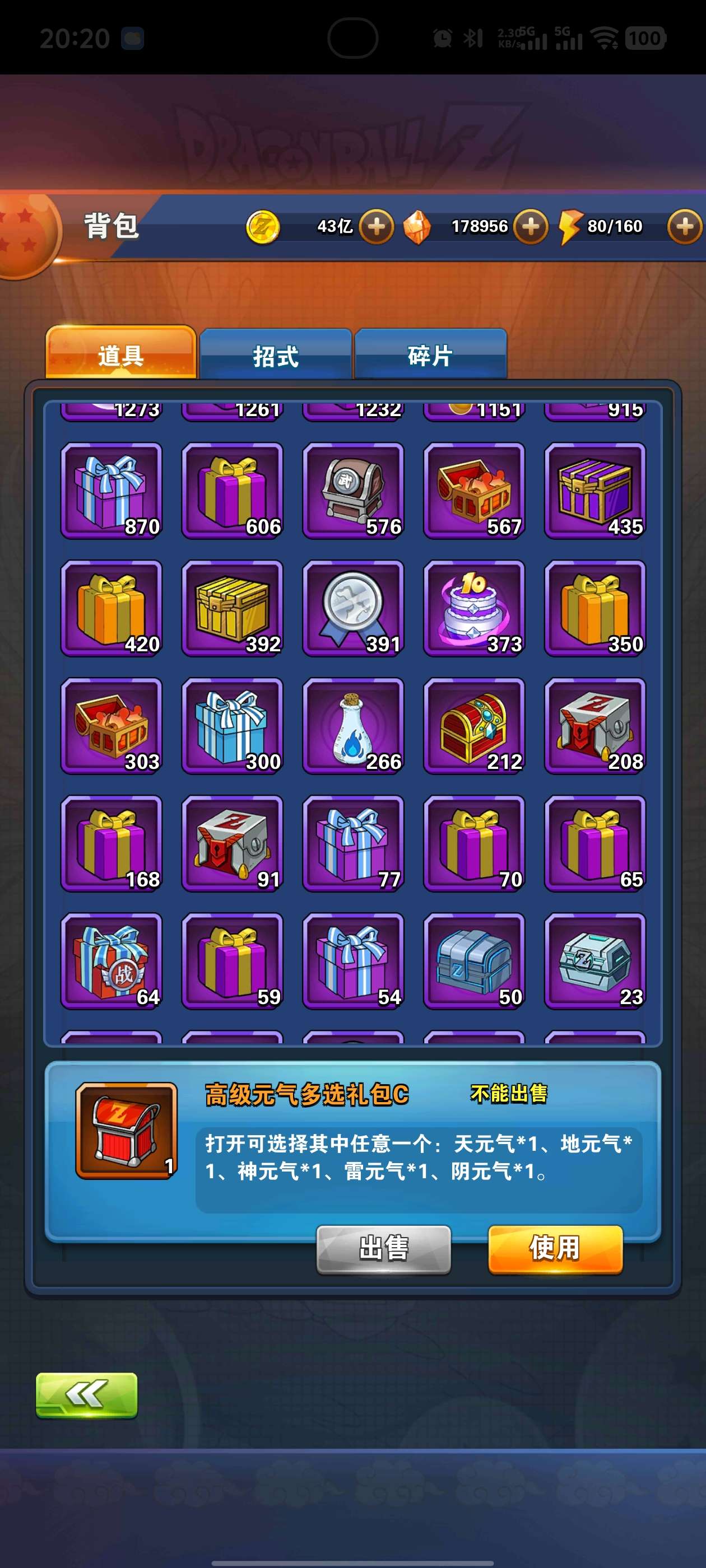Tap the plus button beside 43亿 coins
Screen dimensions: 706x1568
click(376, 226)
